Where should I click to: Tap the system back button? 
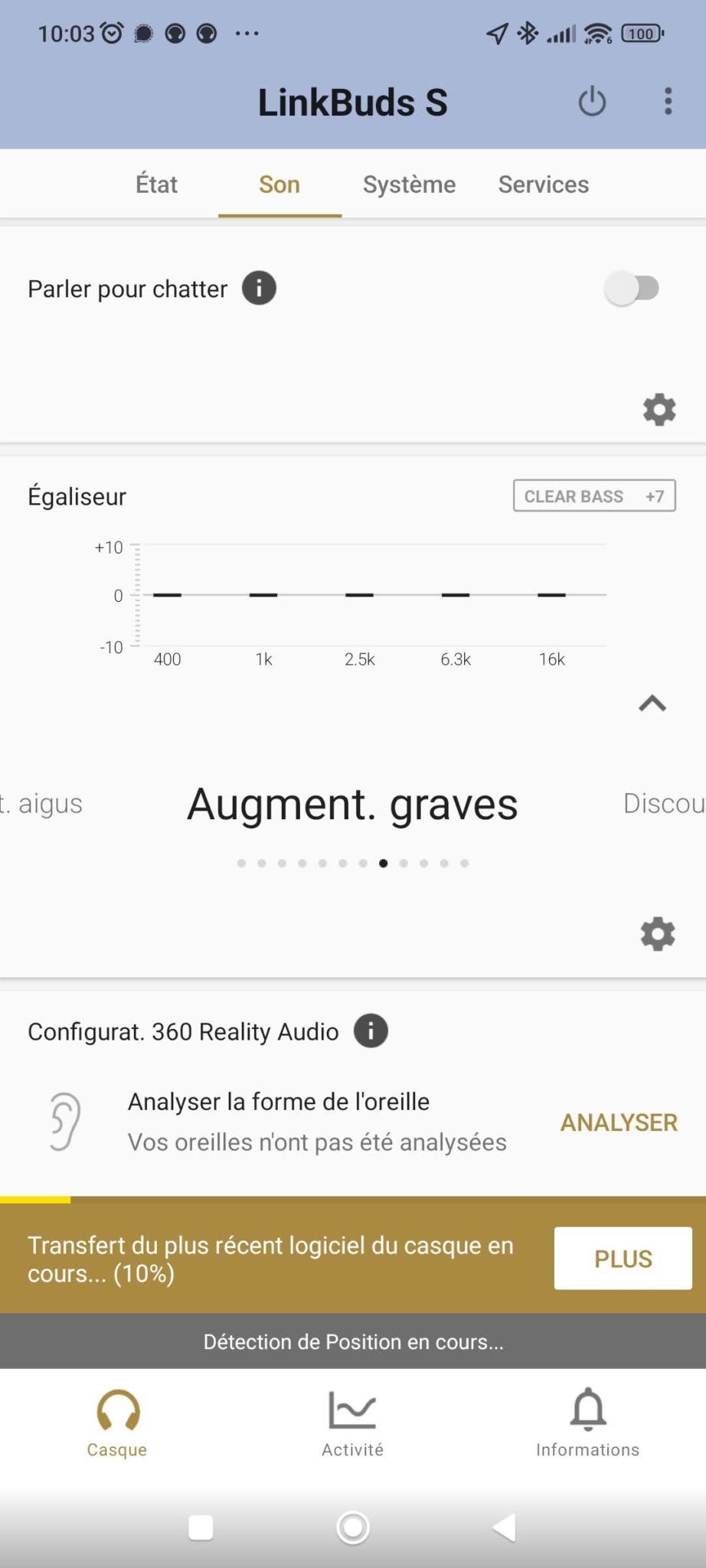(504, 1527)
